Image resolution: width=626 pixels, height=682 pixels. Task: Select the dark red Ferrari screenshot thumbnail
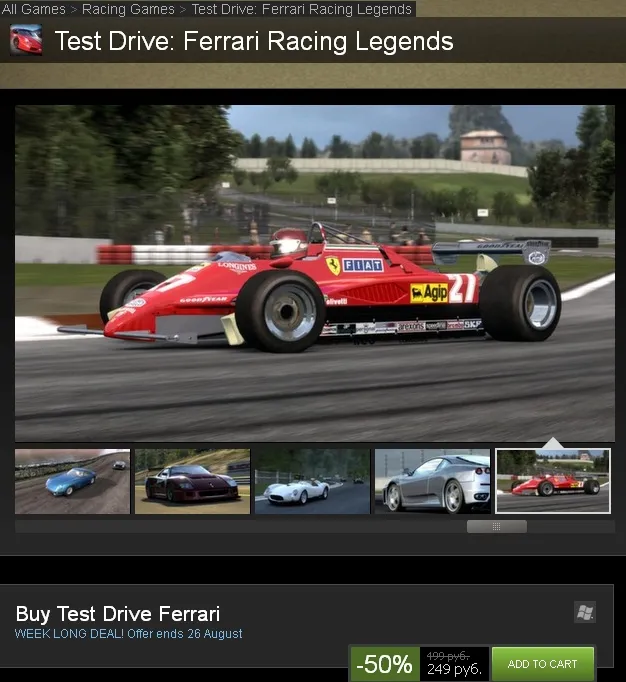(192, 481)
